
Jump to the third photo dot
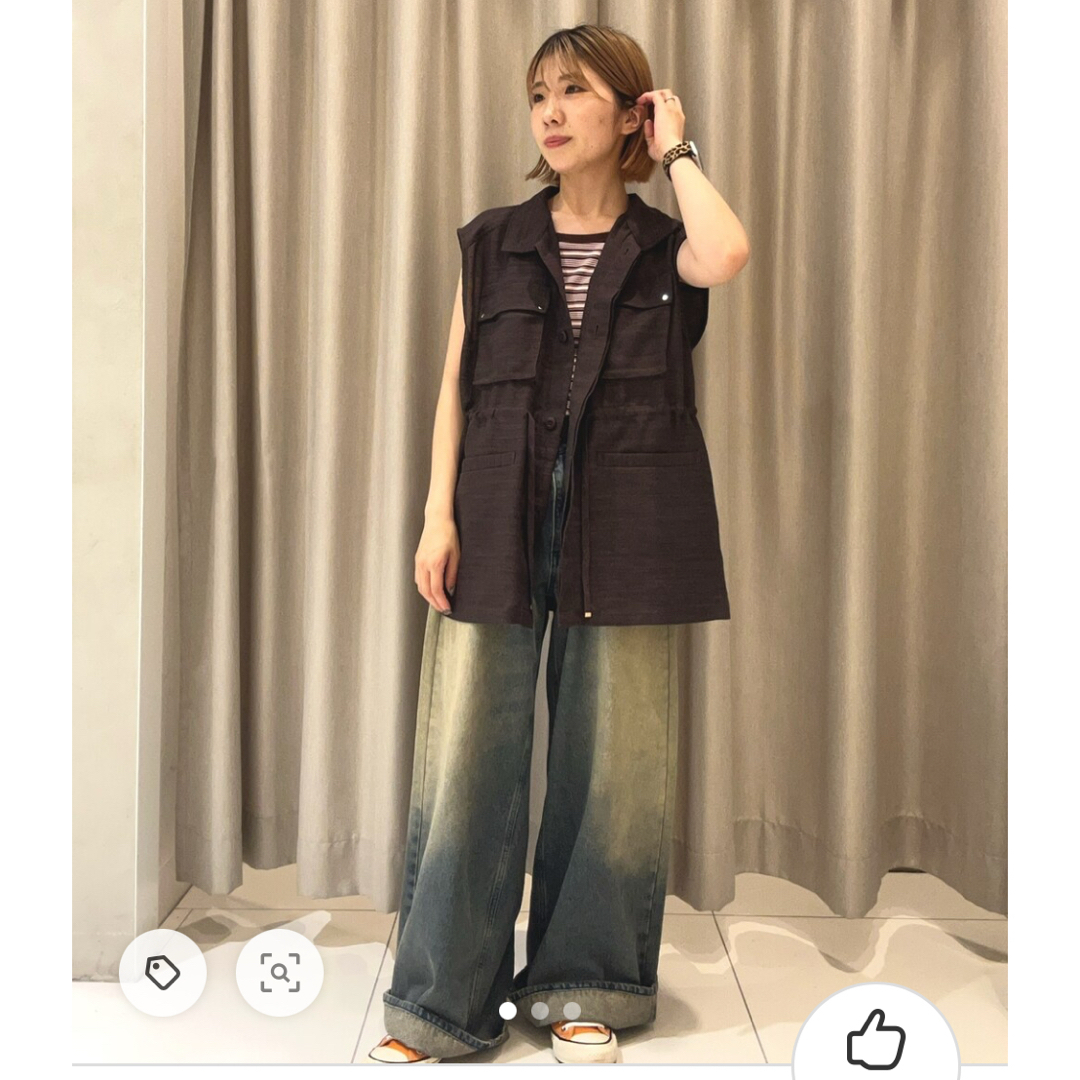click(572, 1011)
